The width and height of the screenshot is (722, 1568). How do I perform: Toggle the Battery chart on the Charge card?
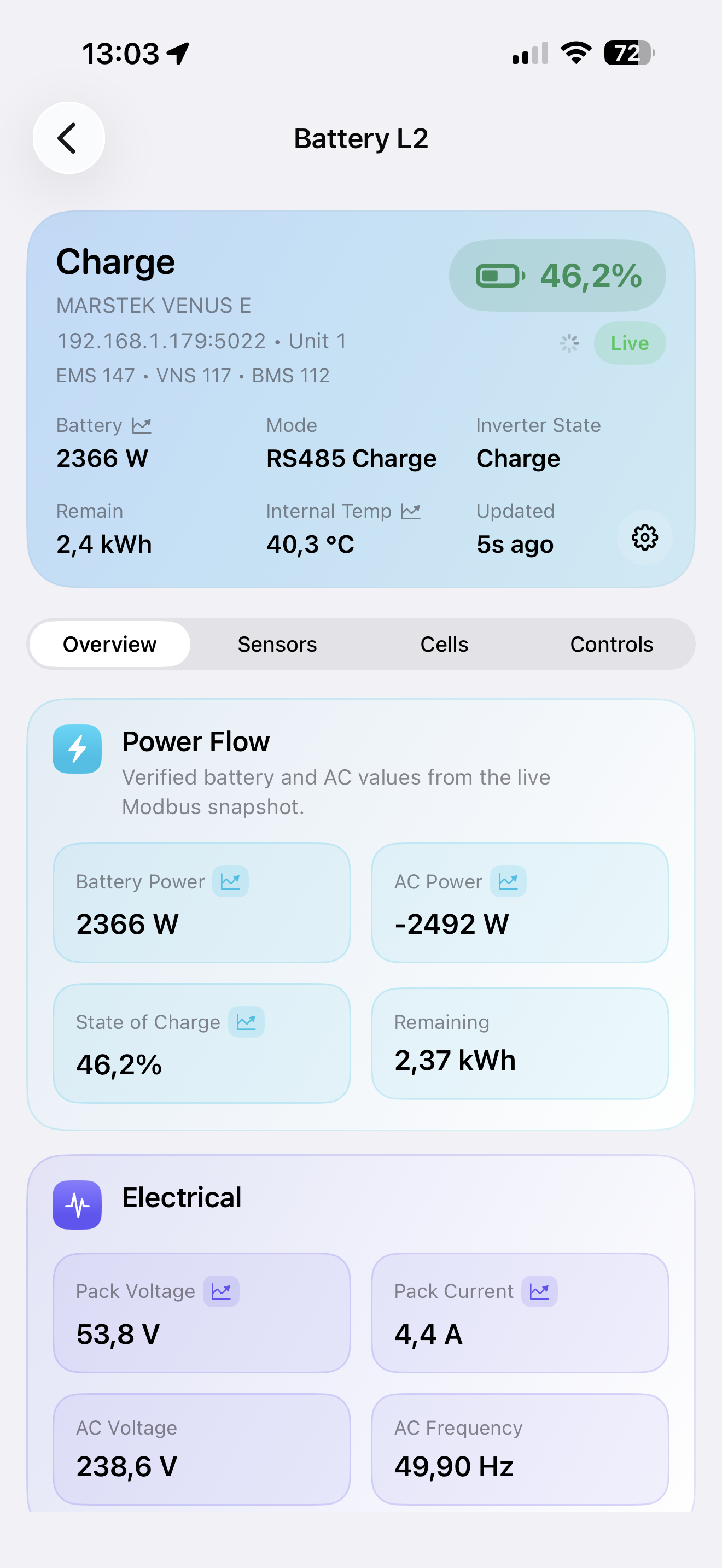pos(141,425)
